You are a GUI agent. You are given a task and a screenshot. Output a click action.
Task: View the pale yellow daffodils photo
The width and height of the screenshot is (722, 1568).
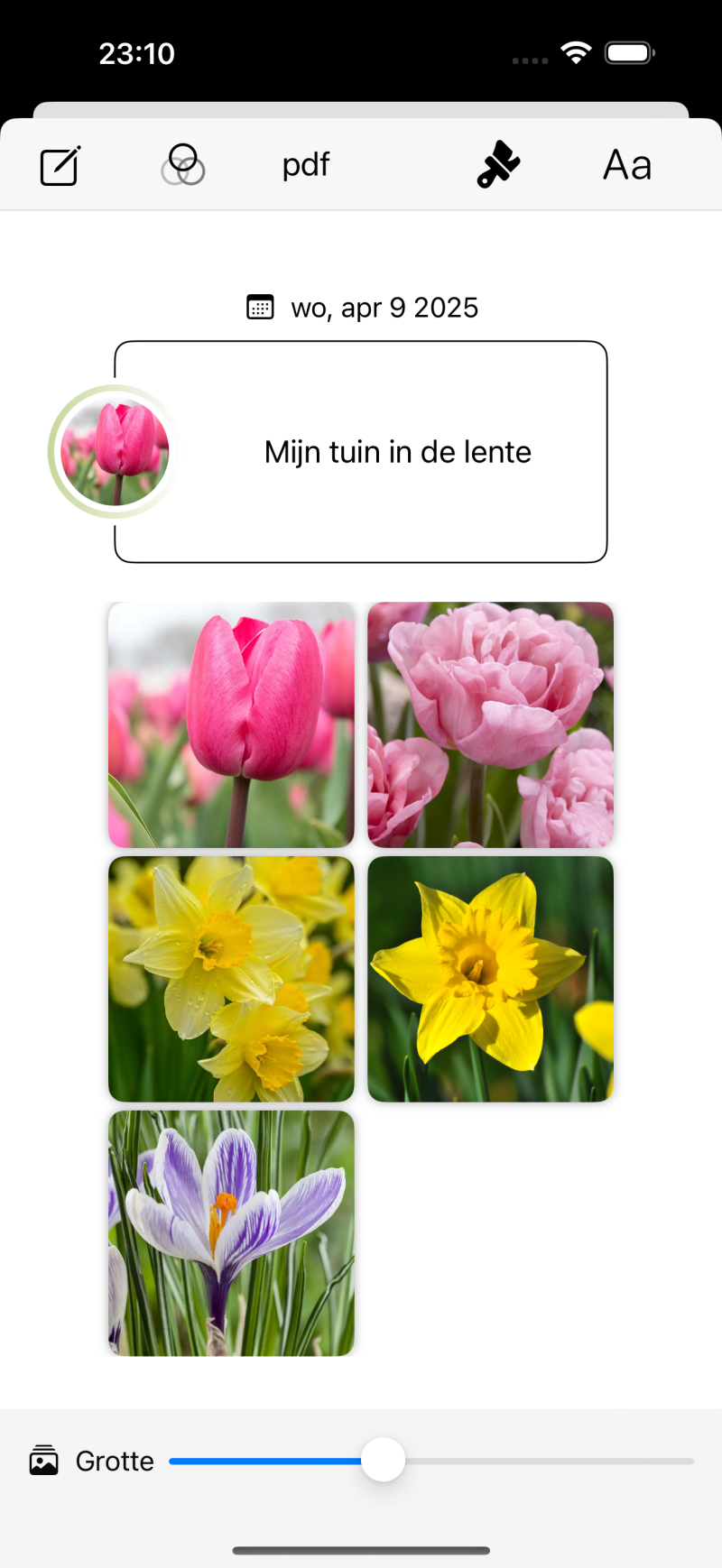(231, 979)
